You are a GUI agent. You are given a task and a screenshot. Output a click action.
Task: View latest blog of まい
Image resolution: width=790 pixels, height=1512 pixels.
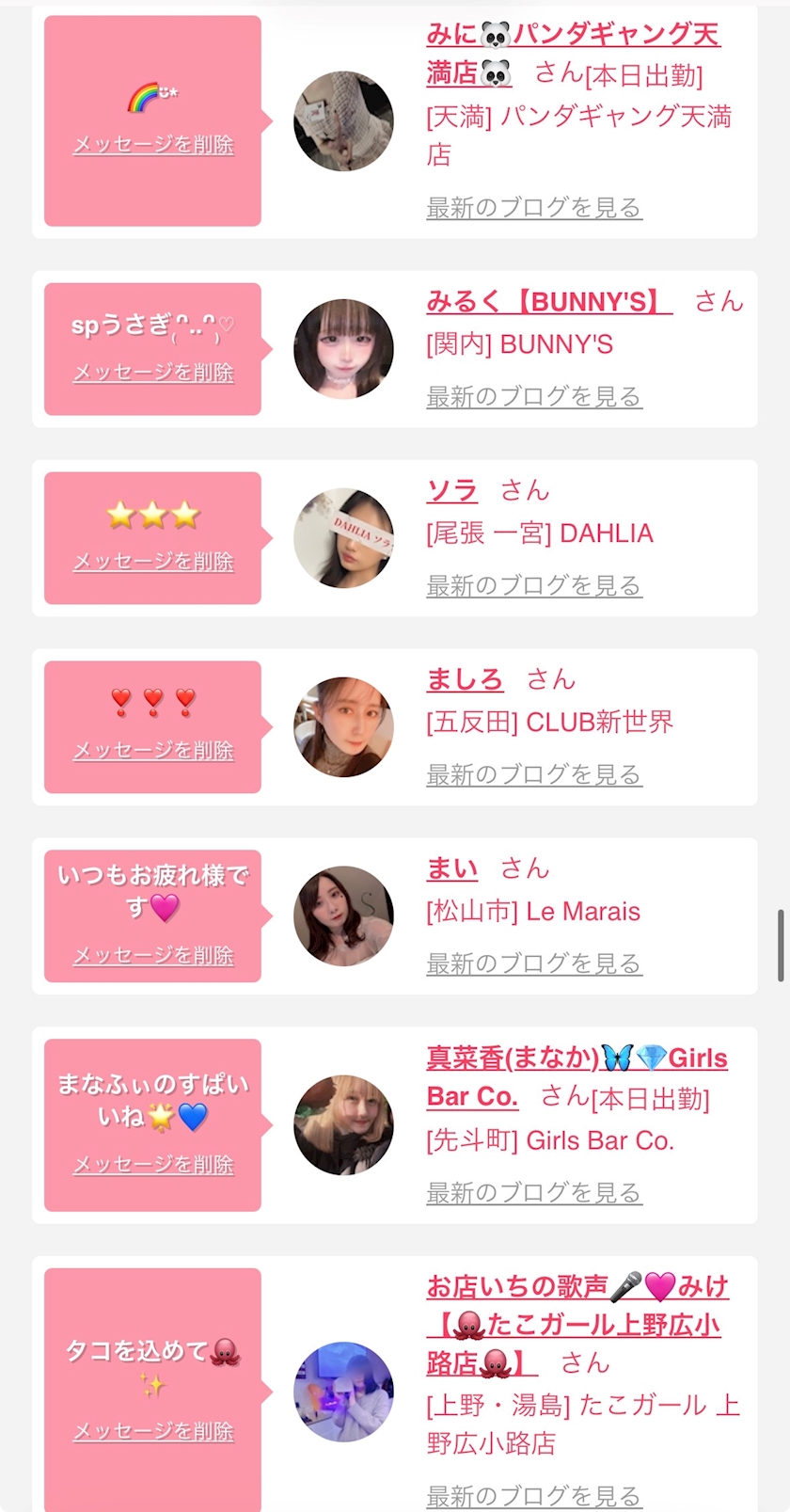click(533, 963)
